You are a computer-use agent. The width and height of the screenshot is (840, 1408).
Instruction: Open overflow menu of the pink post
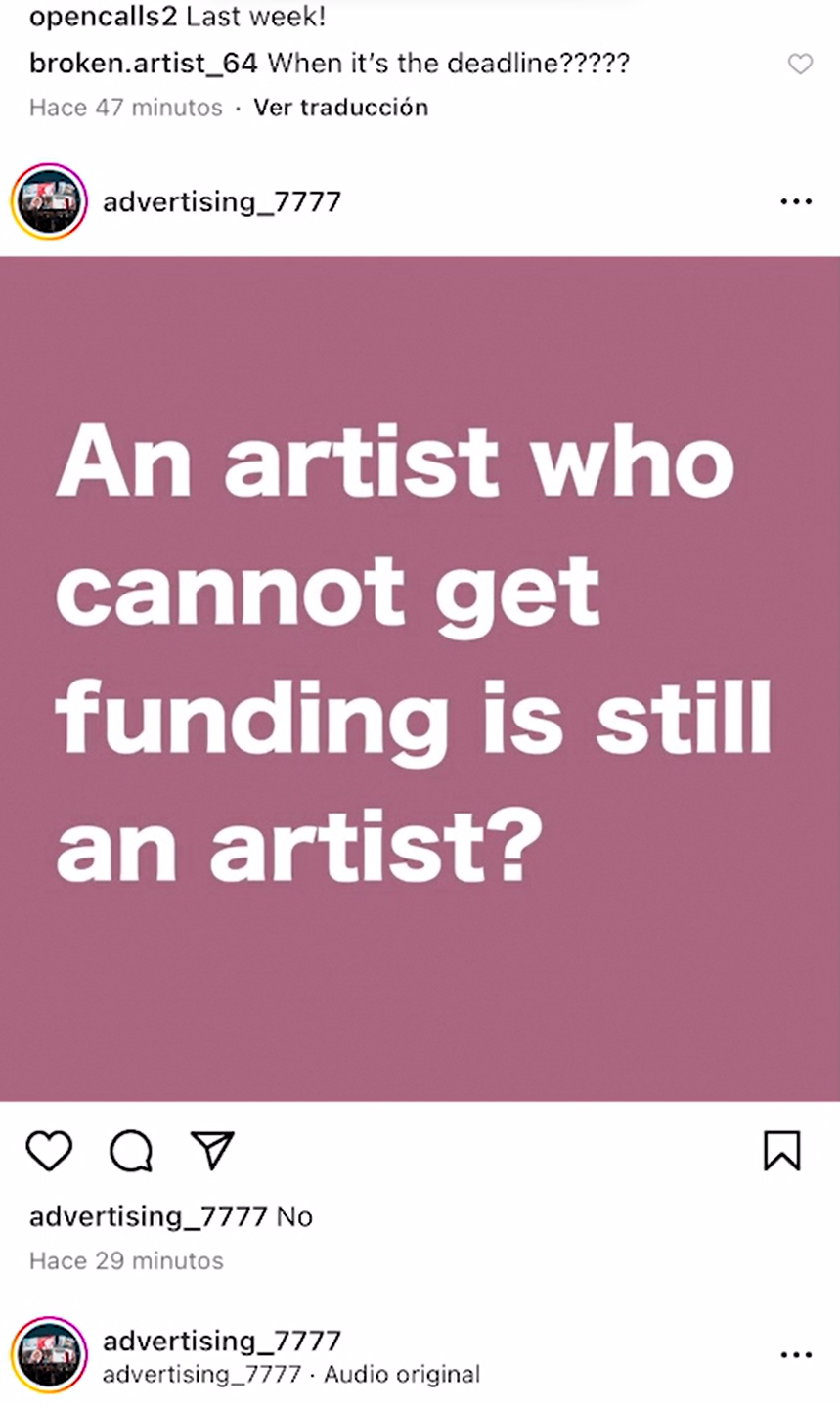coord(796,202)
